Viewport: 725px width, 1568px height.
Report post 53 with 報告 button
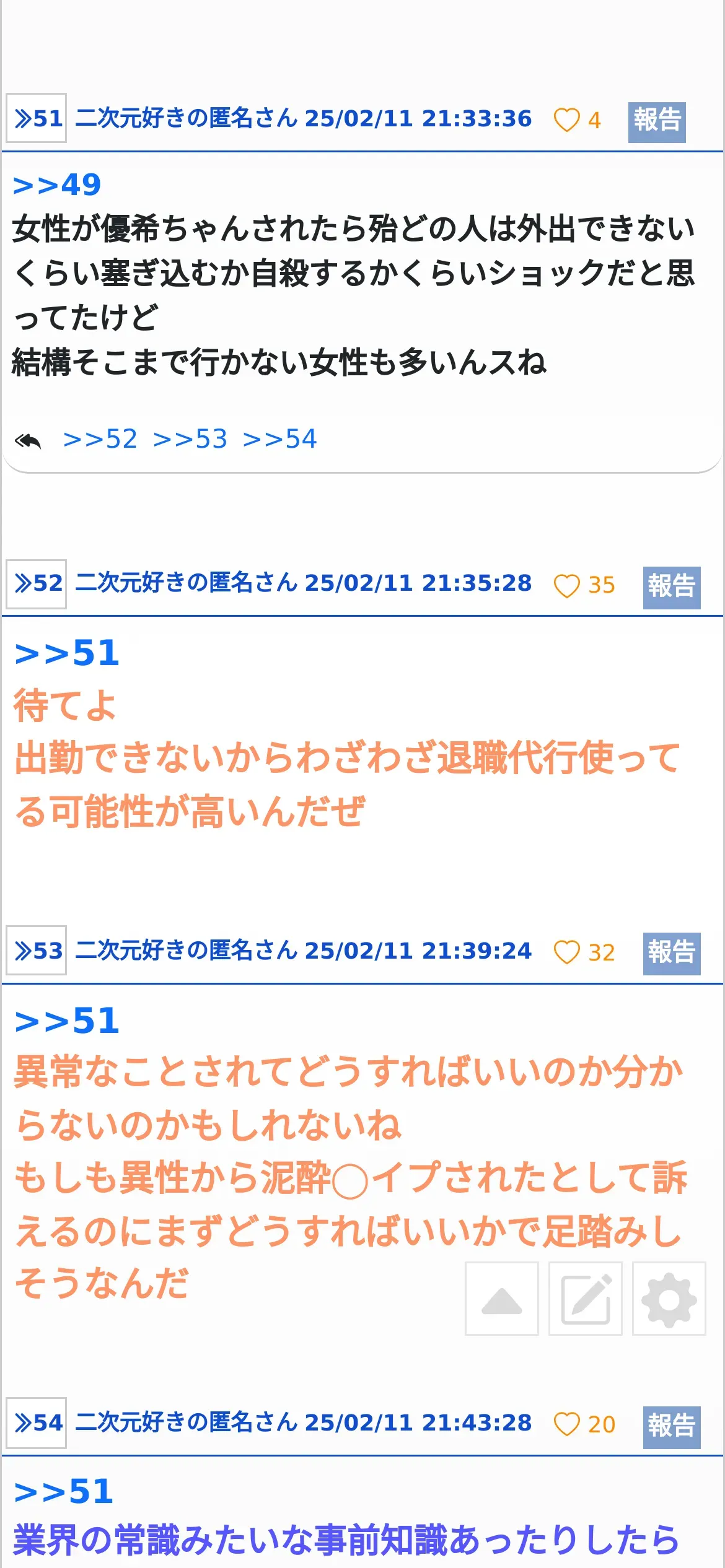pyautogui.click(x=672, y=954)
